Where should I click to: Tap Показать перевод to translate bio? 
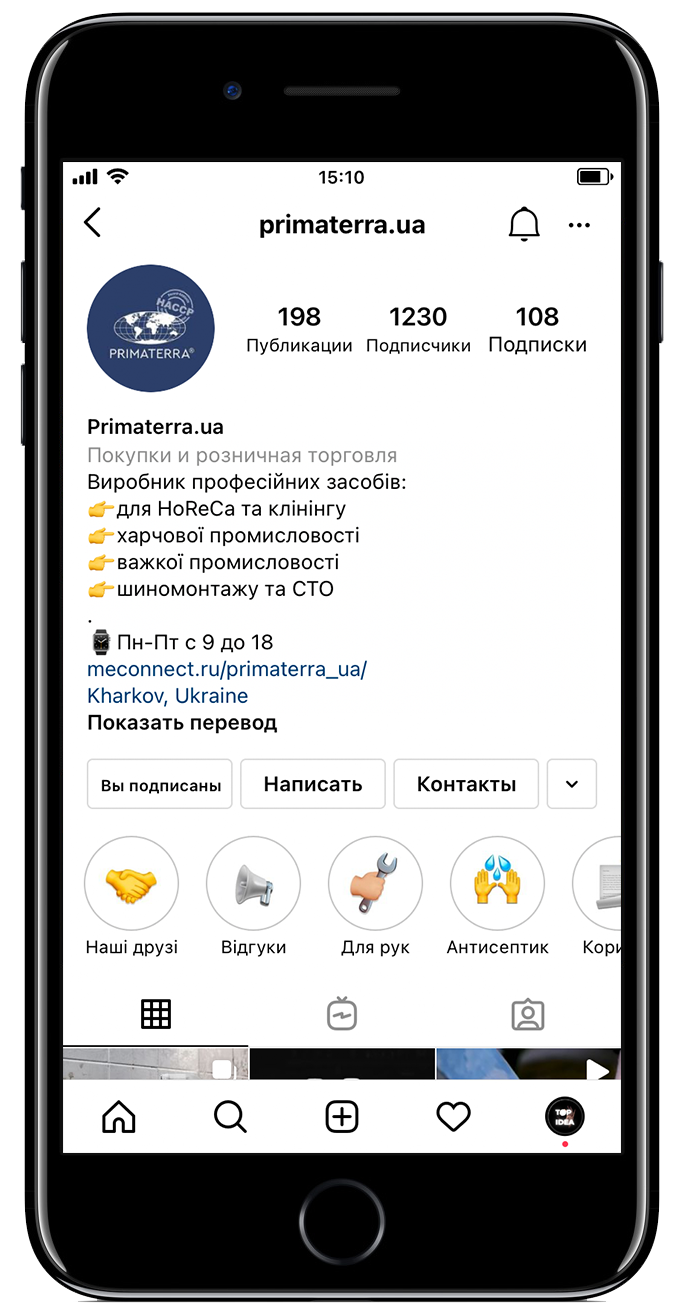pyautogui.click(x=182, y=722)
